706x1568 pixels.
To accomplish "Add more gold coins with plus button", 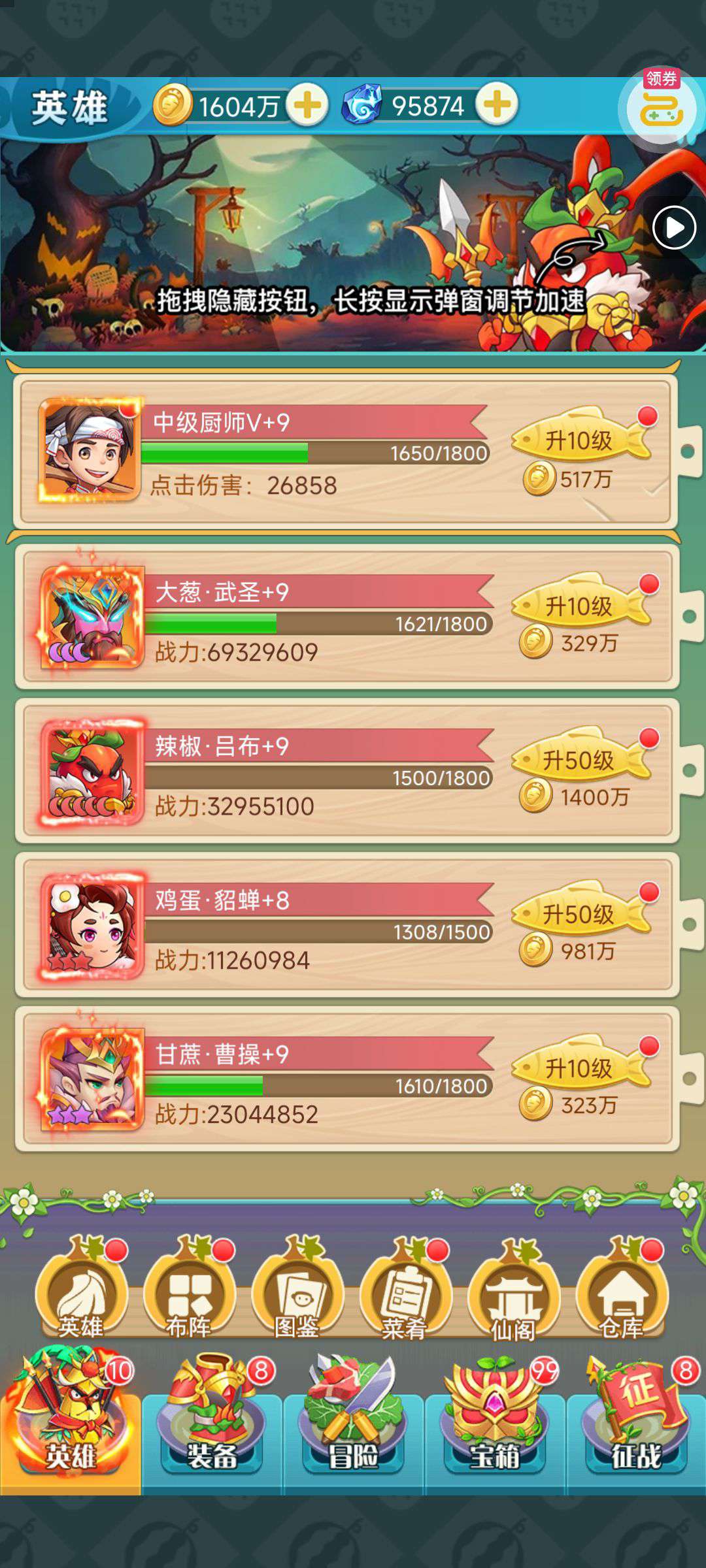I will point(307,105).
